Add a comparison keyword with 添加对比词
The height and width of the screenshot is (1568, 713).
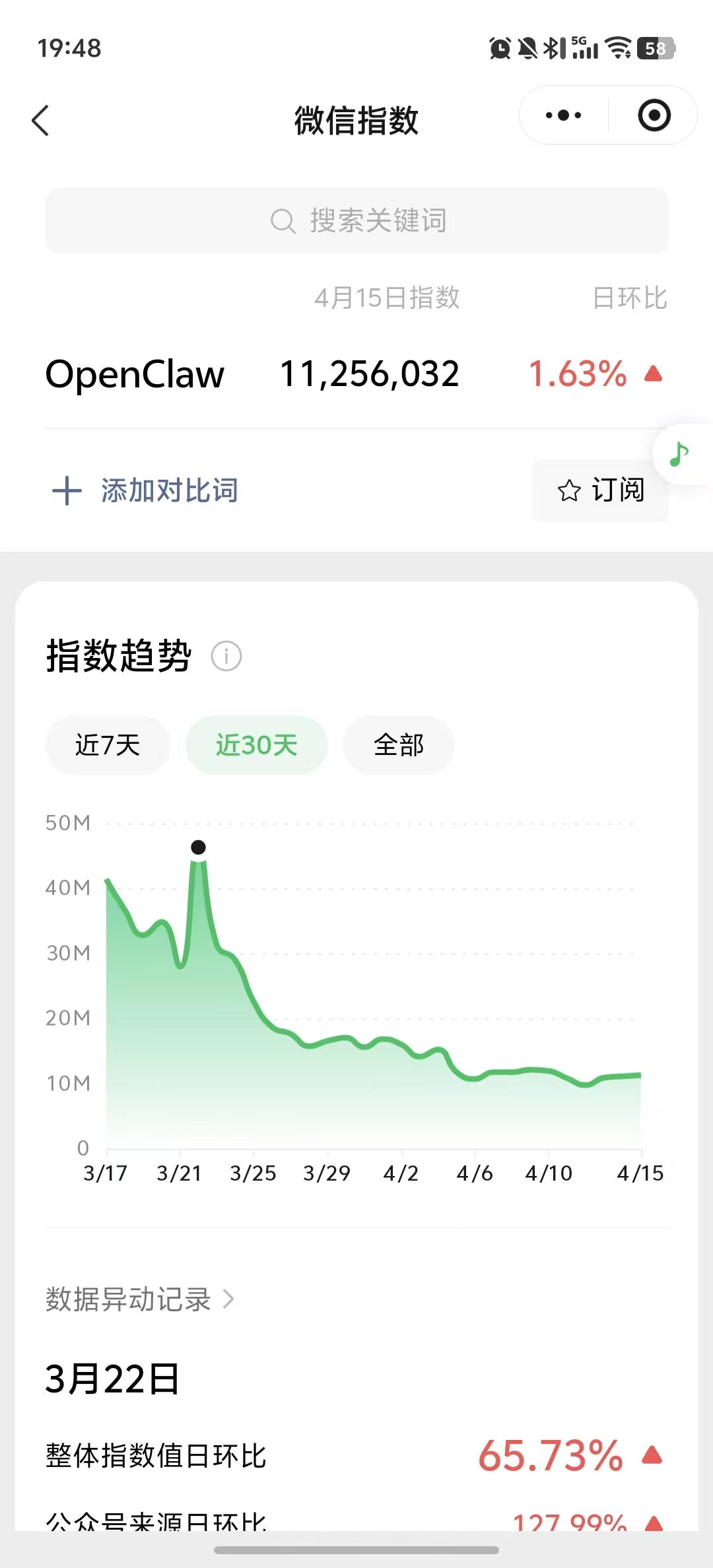pos(146,490)
